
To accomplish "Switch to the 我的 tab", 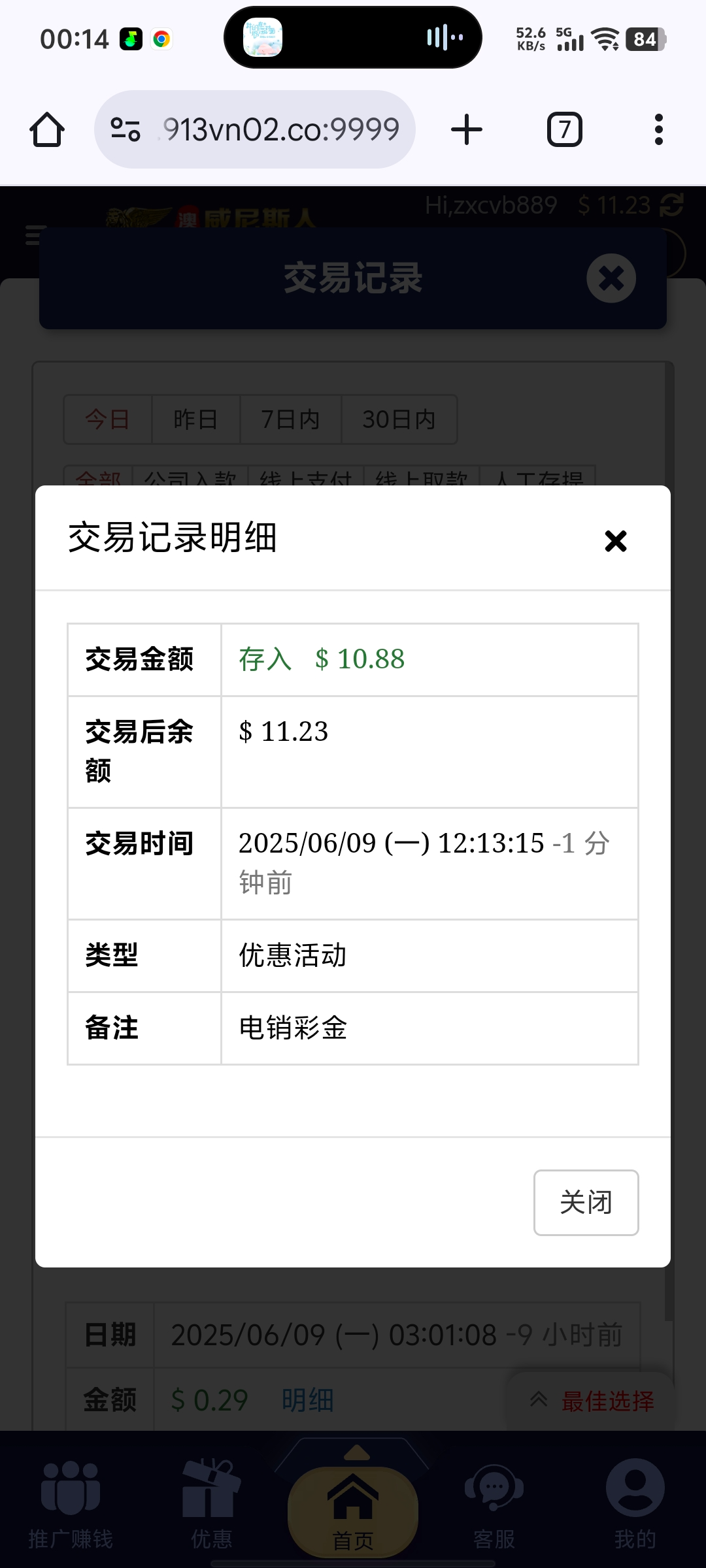I will [x=635, y=1503].
